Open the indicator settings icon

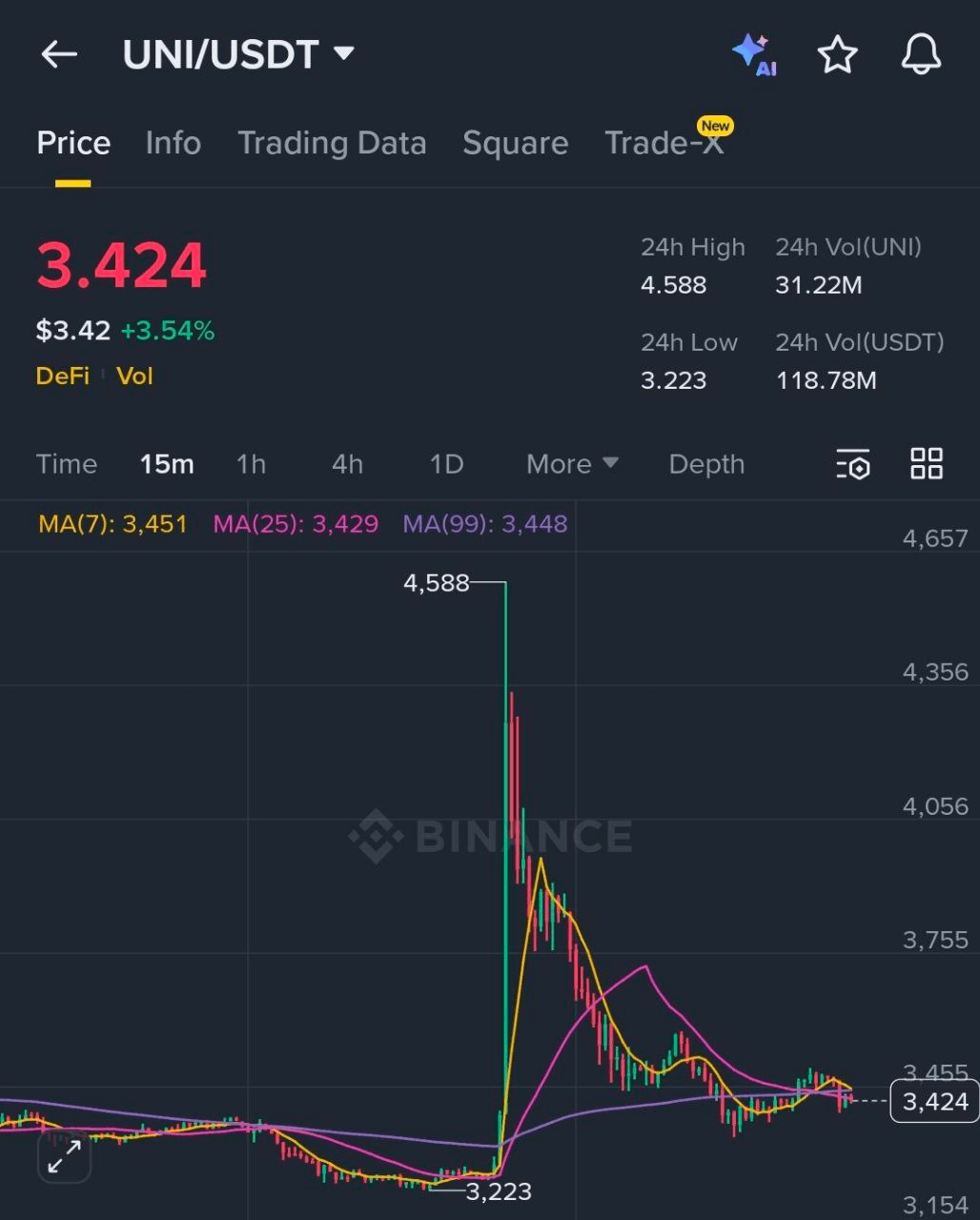(x=853, y=464)
